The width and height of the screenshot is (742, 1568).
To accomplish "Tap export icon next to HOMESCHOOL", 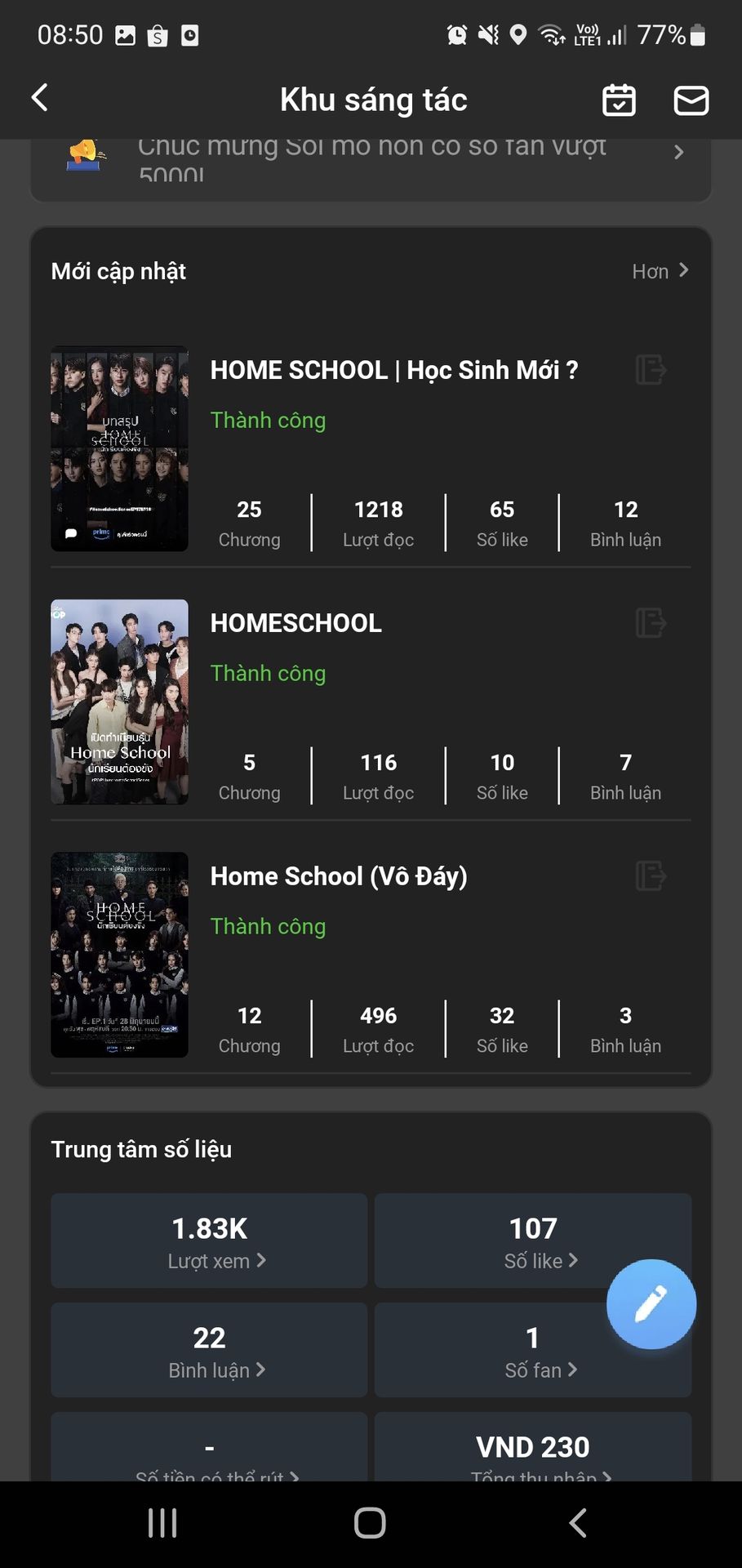I will (651, 623).
